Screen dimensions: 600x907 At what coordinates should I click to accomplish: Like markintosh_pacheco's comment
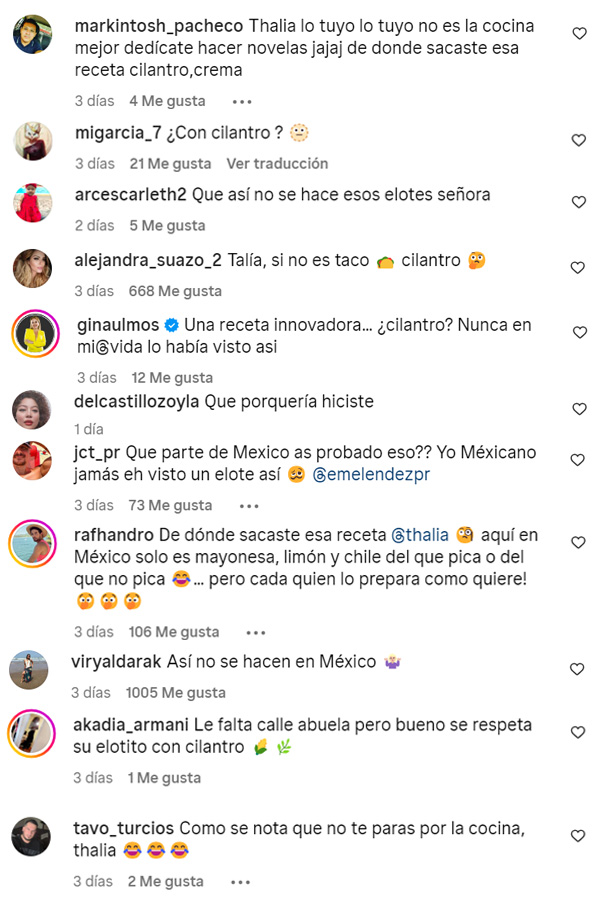coord(578,34)
